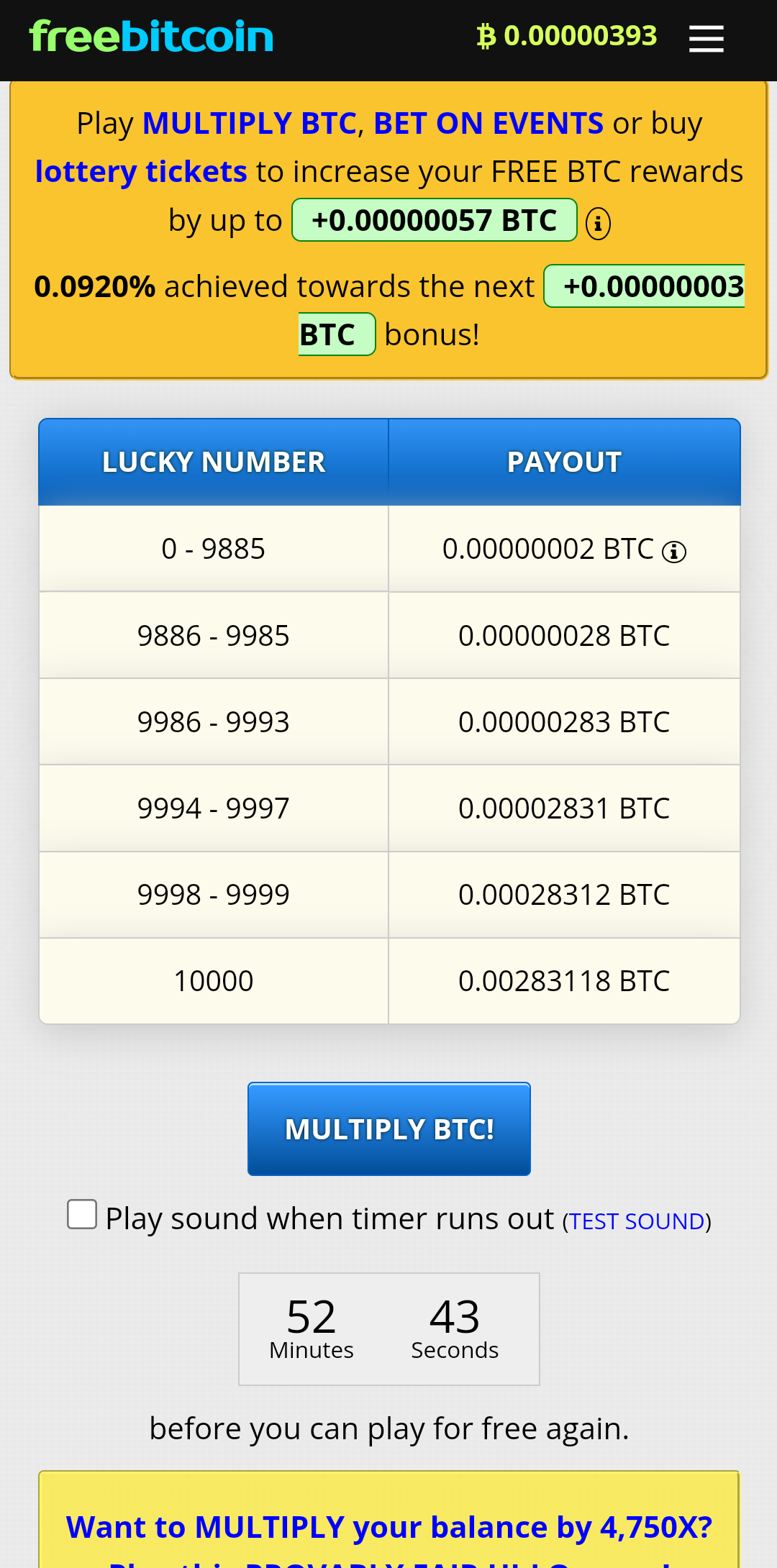Open the hamburger menu

pos(706,38)
